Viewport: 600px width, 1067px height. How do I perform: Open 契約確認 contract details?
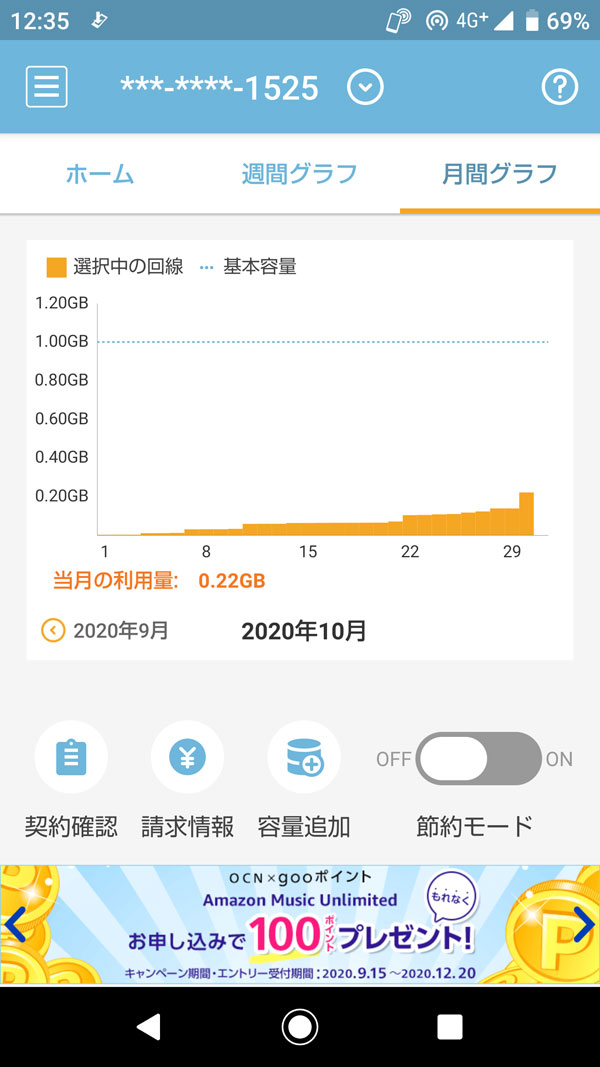click(x=71, y=759)
